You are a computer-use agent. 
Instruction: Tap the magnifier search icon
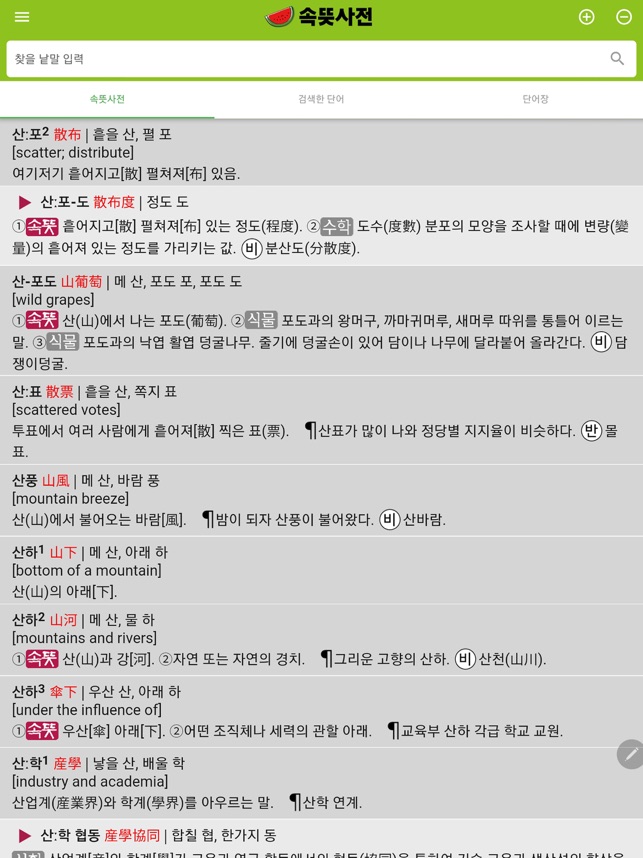point(617,59)
